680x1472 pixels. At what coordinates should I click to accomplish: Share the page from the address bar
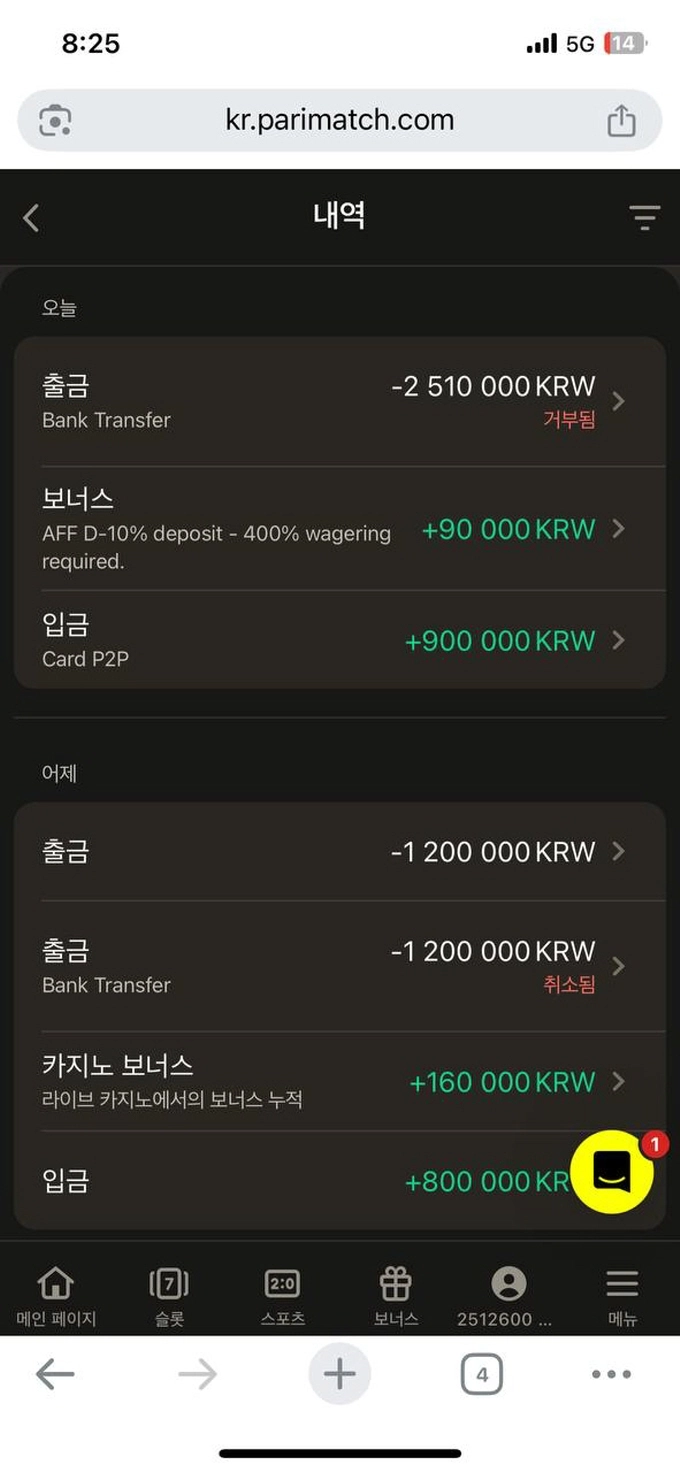[621, 121]
